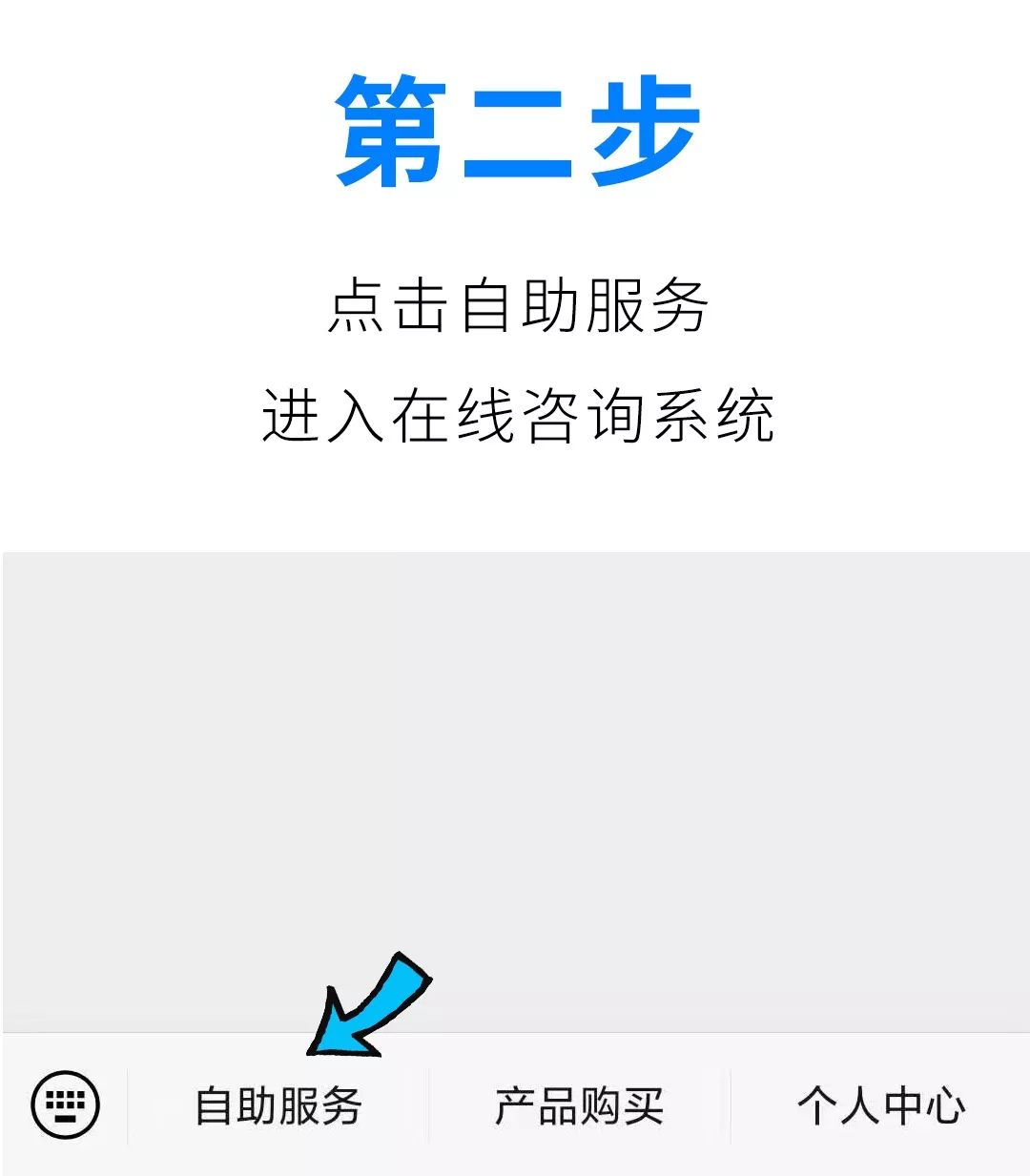This screenshot has height=1176, width=1030.
Task: Toggle to text input mode via keyboard icon
Action: [x=63, y=1104]
